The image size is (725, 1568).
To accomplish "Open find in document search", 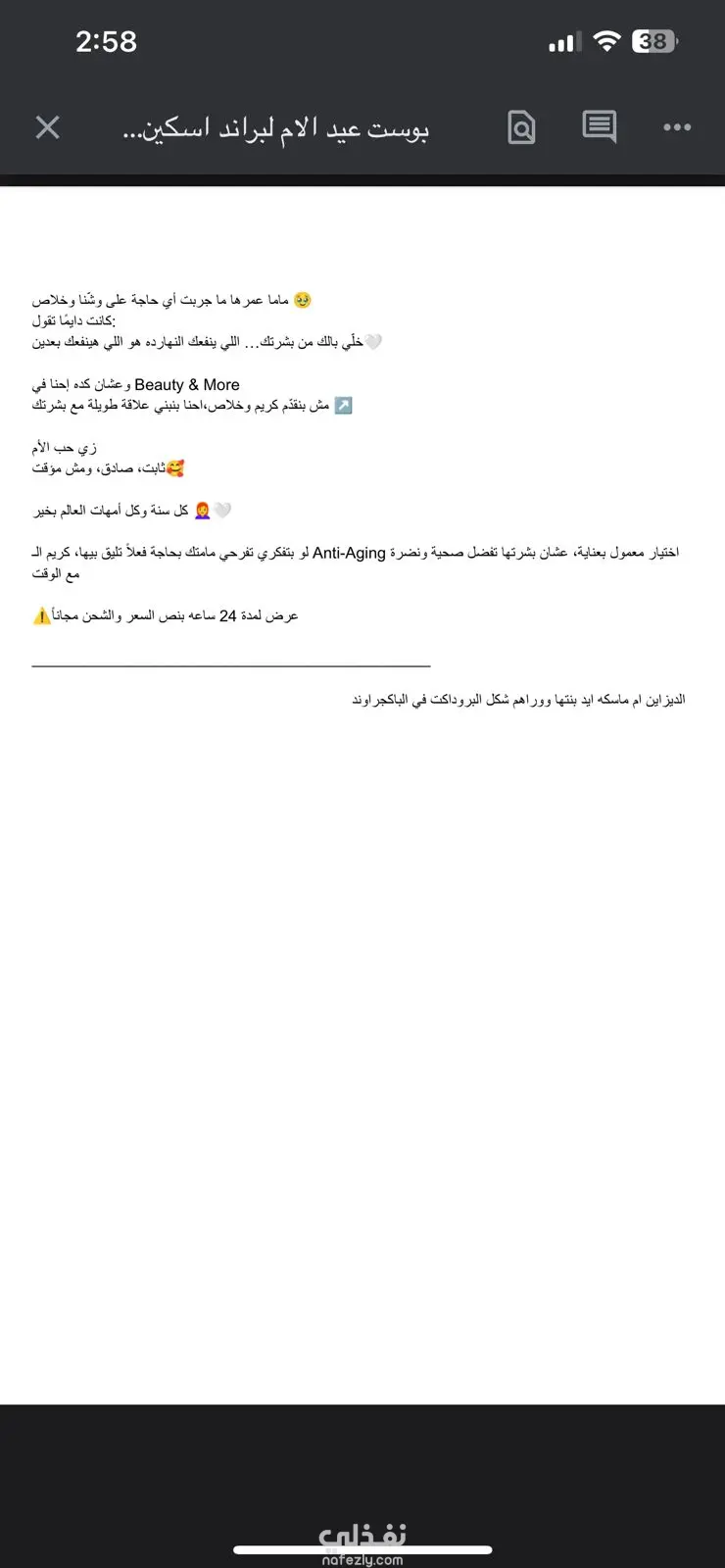I will (x=521, y=127).
